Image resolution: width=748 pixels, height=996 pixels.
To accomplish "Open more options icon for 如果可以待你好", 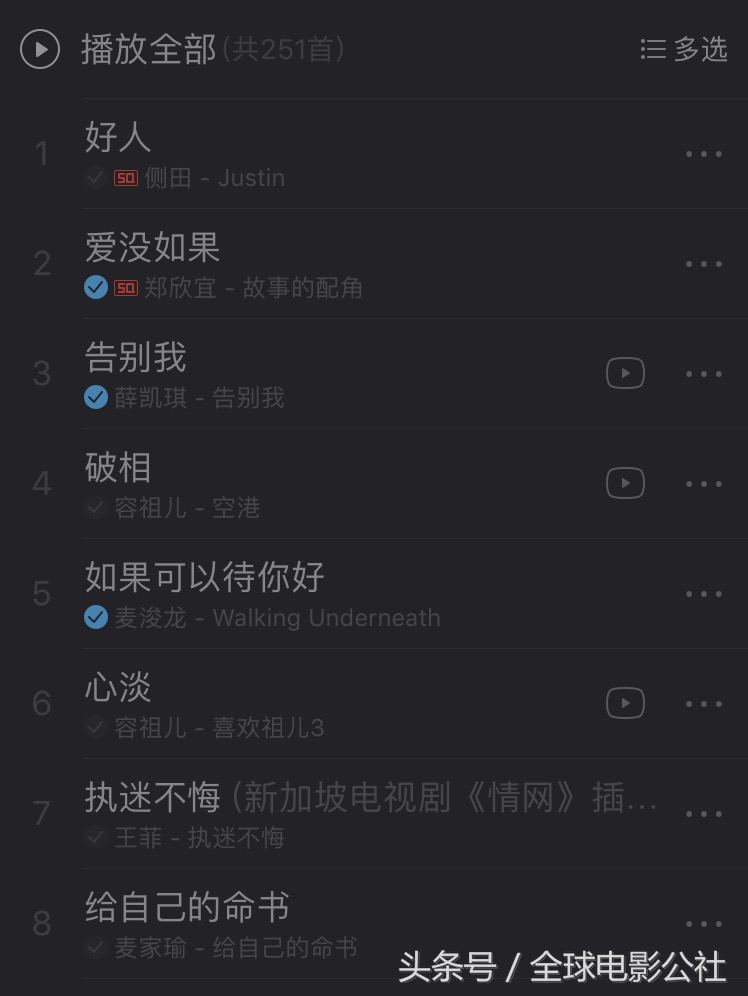I will tap(704, 594).
